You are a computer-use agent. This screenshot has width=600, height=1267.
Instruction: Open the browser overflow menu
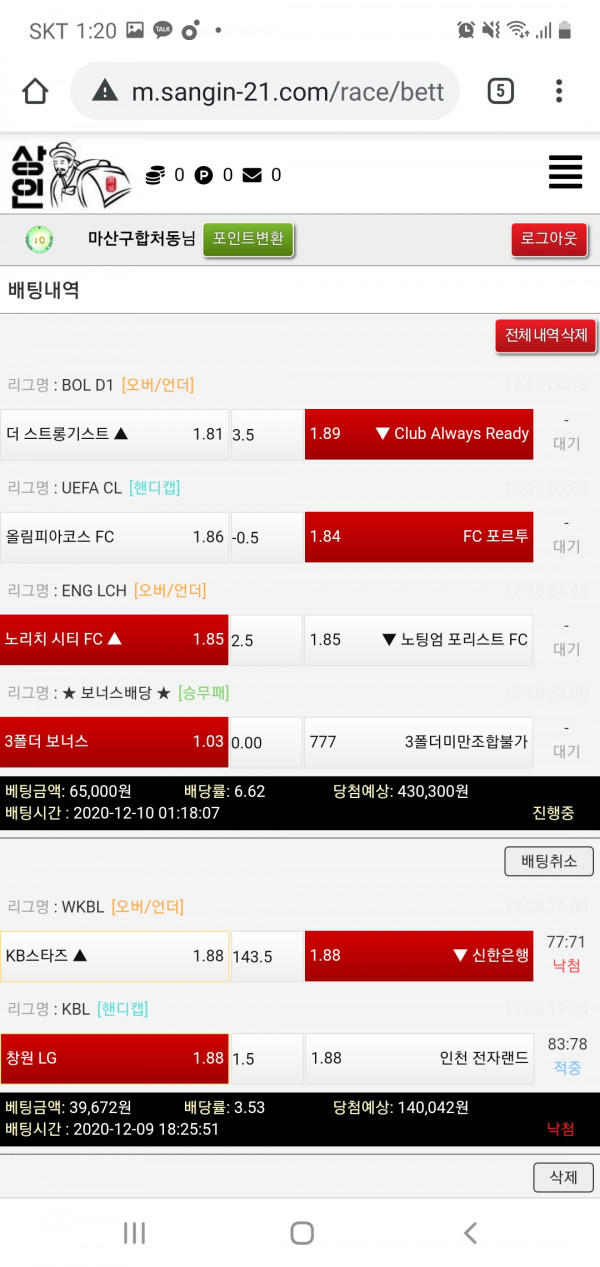pos(559,92)
